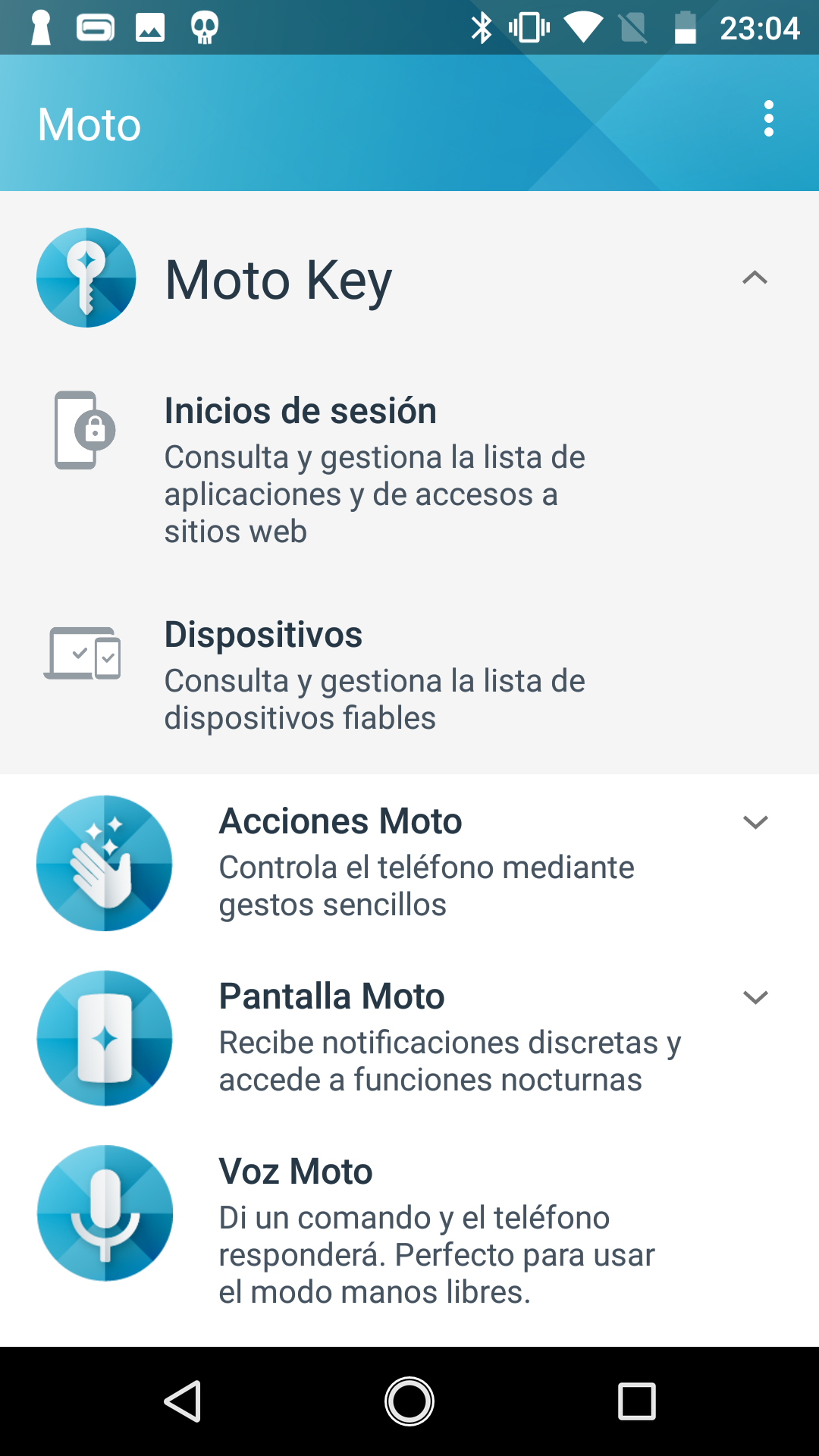Go back with the navigation bar

183,1401
